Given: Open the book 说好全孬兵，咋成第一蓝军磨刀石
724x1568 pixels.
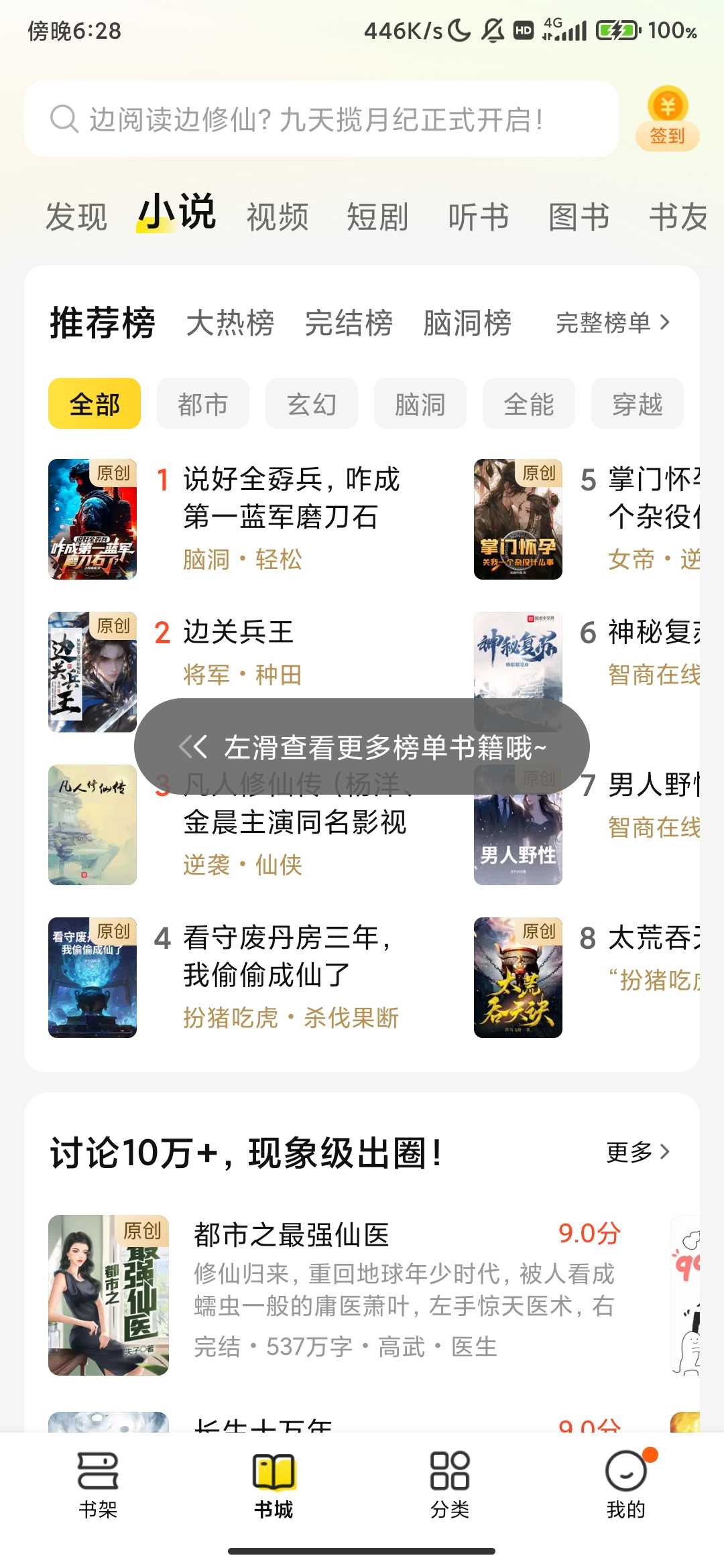Looking at the screenshot, I should pos(290,499).
